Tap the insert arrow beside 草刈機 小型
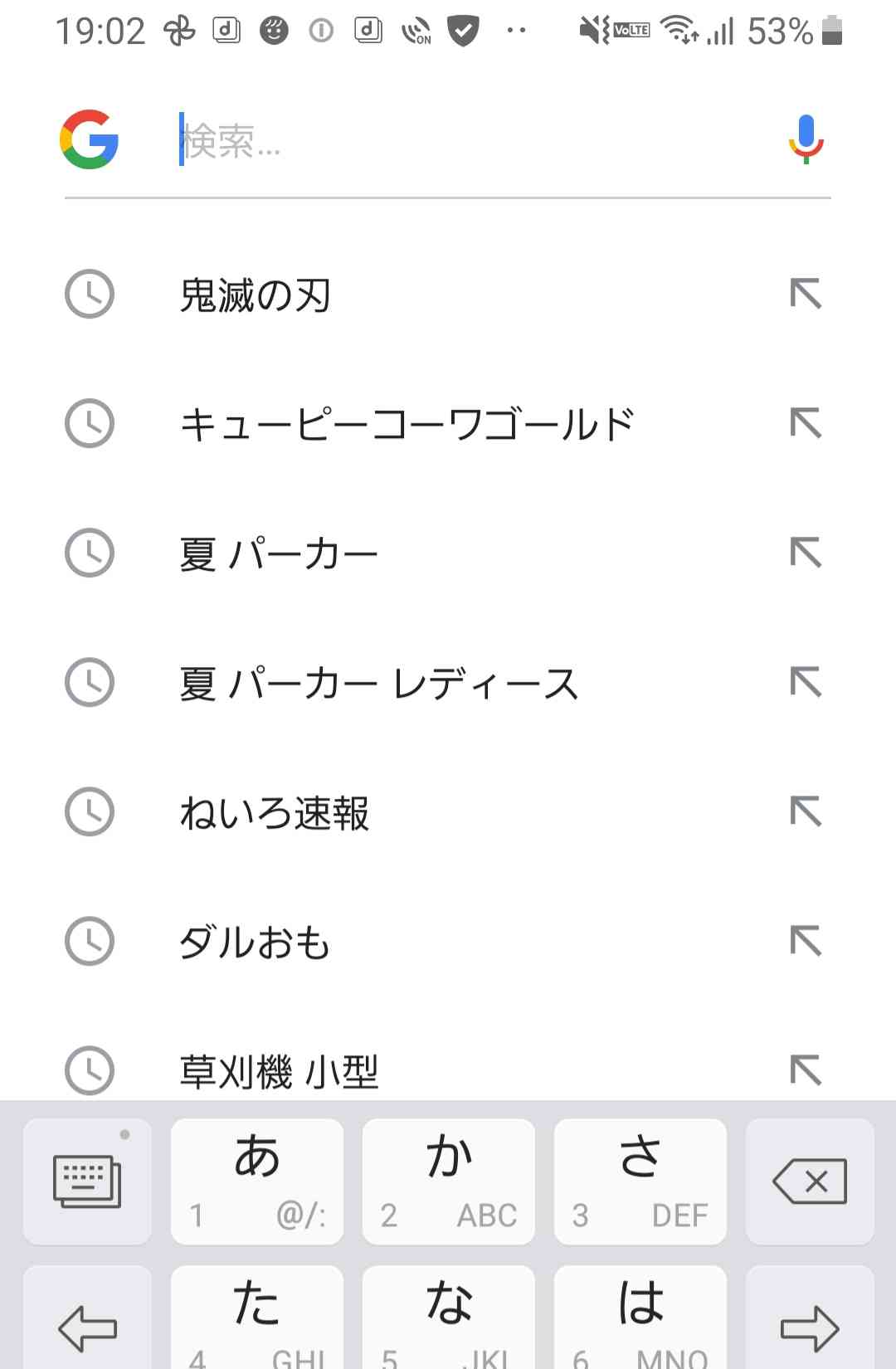Image resolution: width=896 pixels, height=1369 pixels. 806,1070
